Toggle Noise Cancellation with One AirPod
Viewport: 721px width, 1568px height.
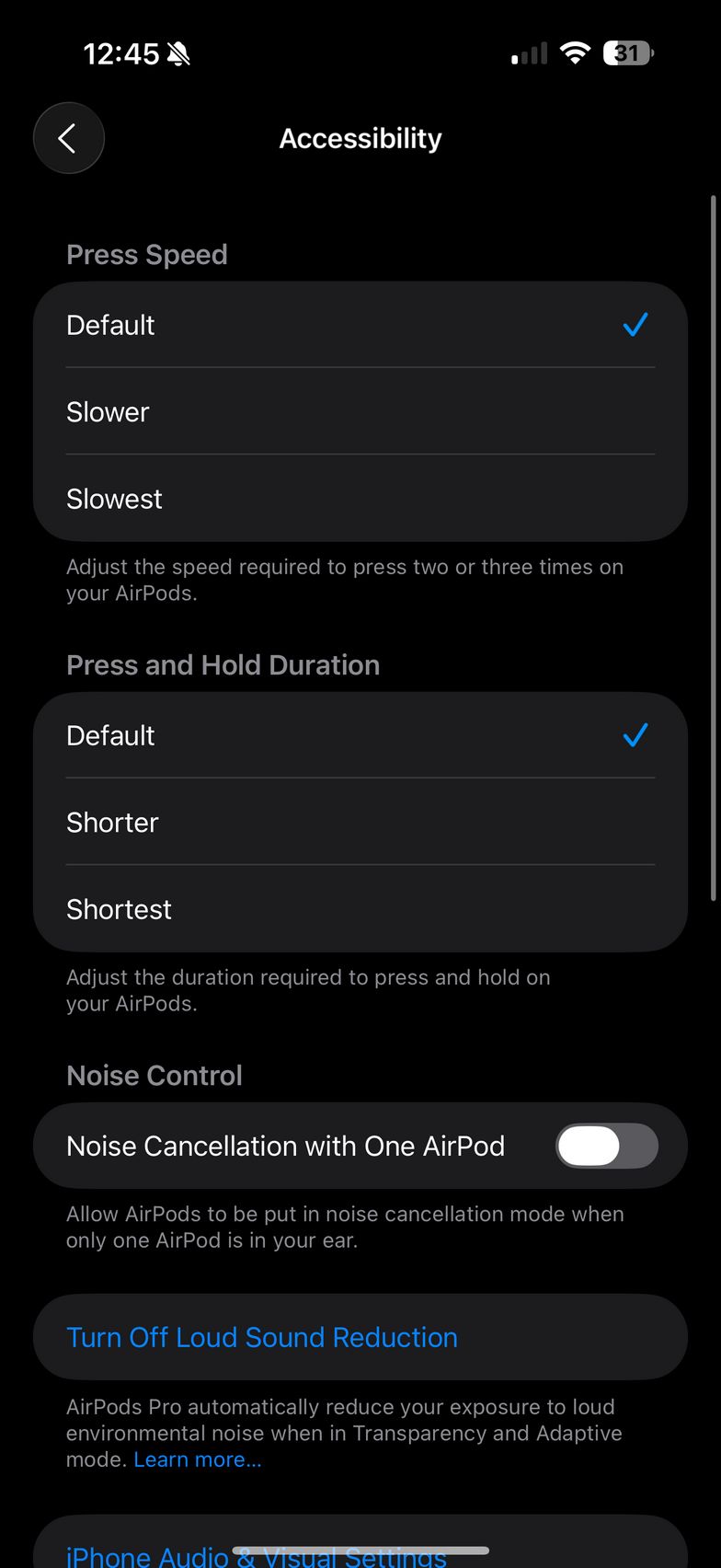coord(606,1146)
